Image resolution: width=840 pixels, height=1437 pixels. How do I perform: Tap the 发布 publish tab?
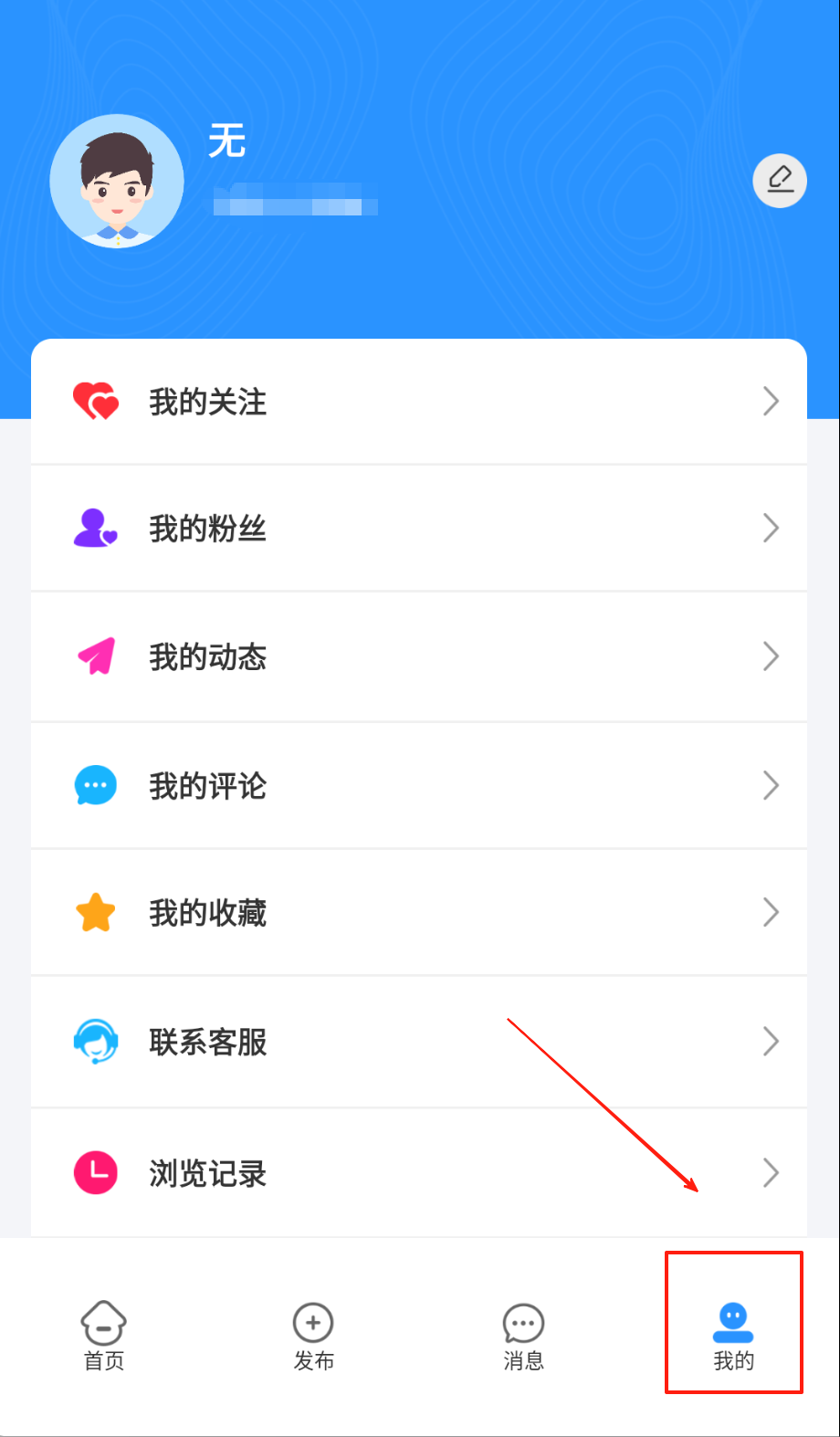pyautogui.click(x=313, y=1336)
